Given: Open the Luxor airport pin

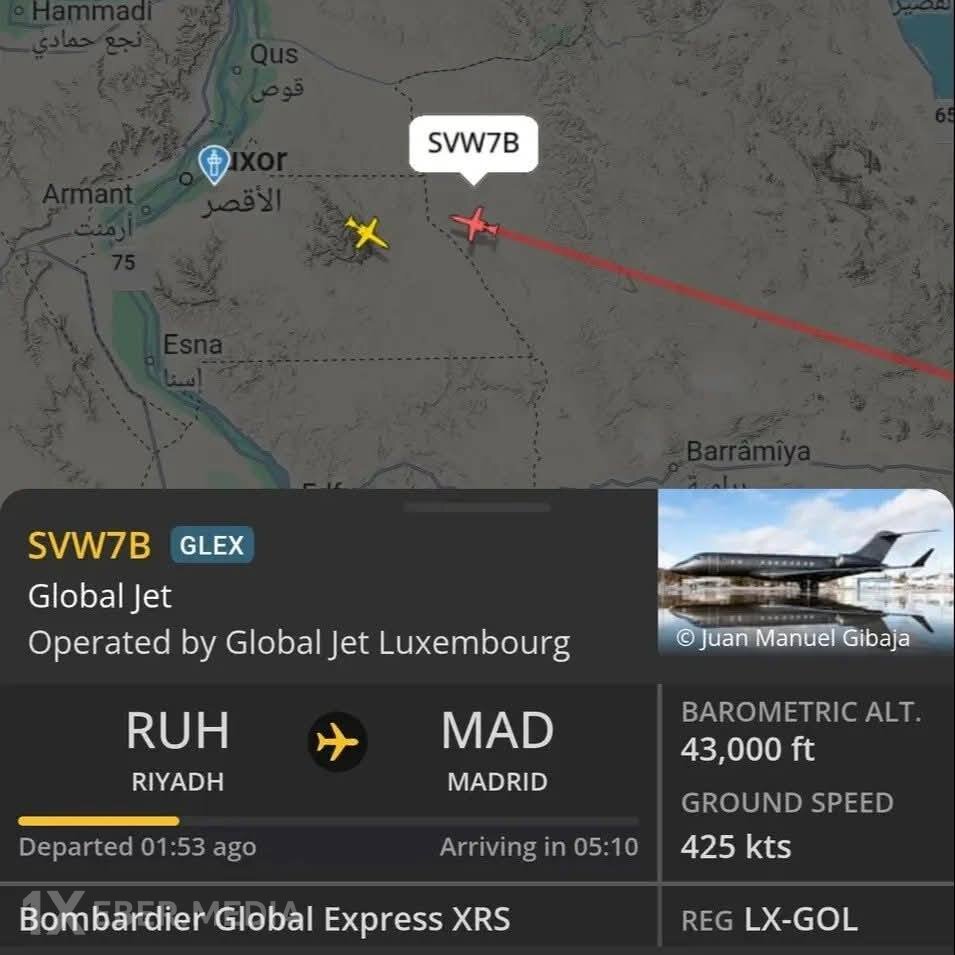Looking at the screenshot, I should pyautogui.click(x=213, y=164).
